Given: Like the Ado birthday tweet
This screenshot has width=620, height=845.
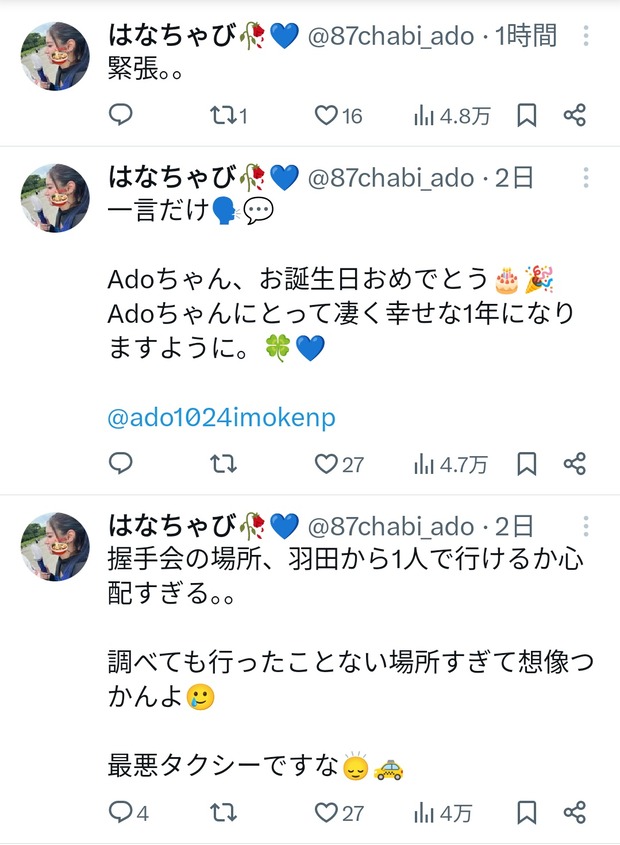Looking at the screenshot, I should coord(327,464).
